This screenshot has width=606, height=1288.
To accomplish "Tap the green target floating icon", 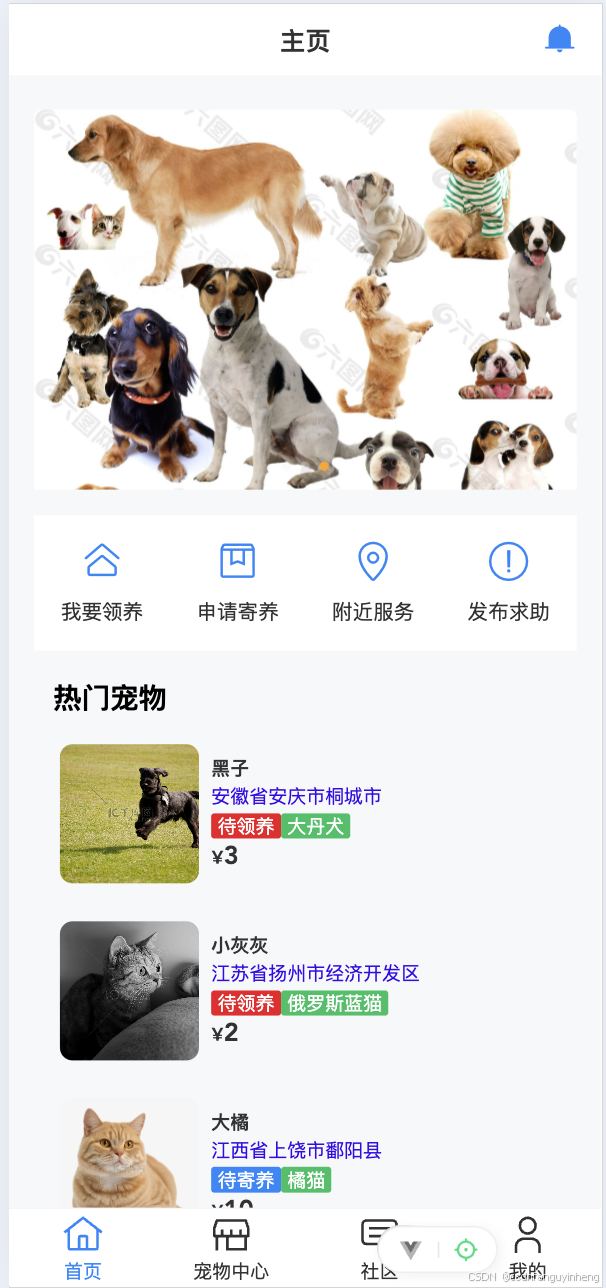I will pyautogui.click(x=466, y=1249).
